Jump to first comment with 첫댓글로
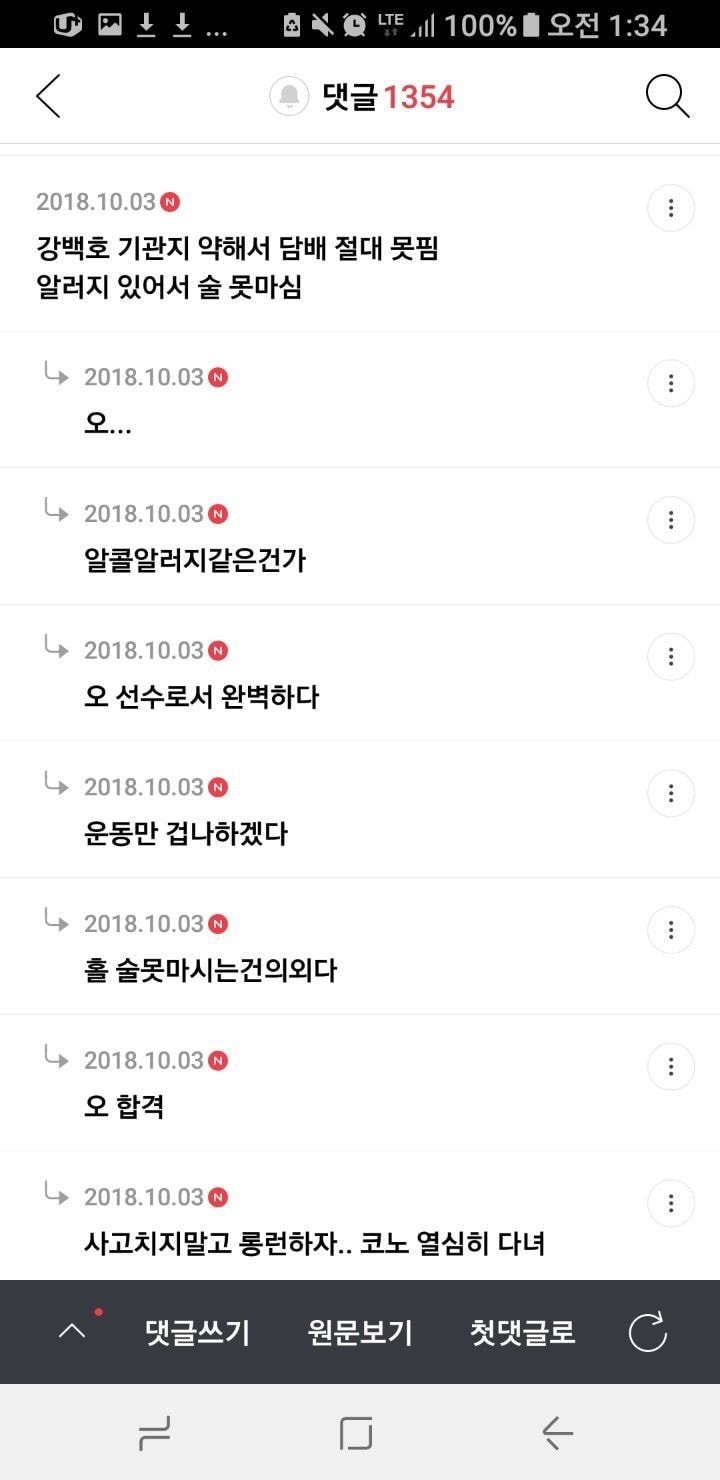This screenshot has width=720, height=1480. tap(523, 1332)
